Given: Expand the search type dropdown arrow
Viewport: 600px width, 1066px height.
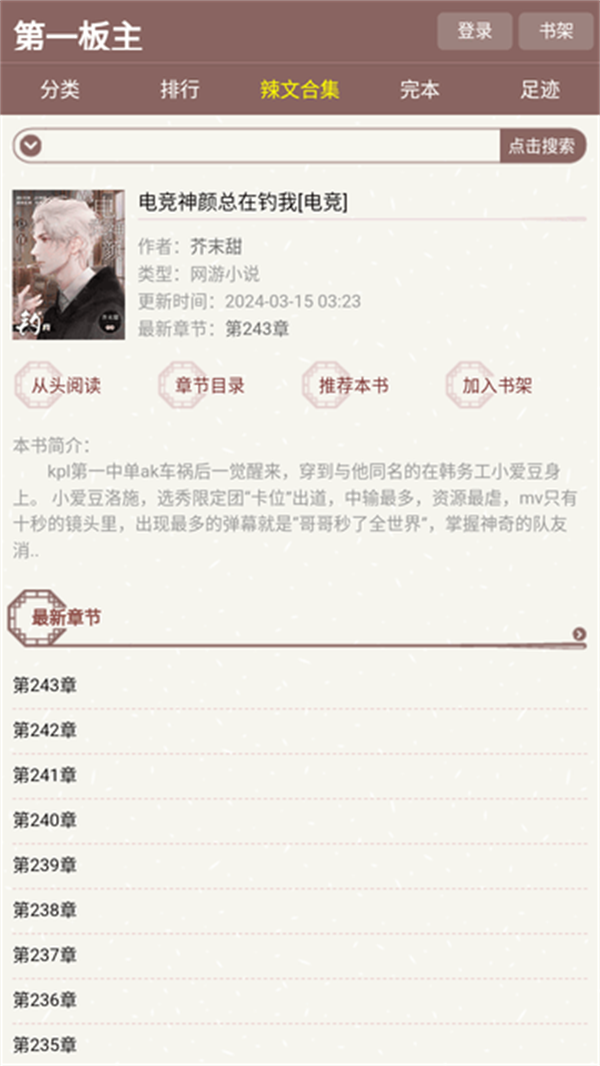Looking at the screenshot, I should tap(31, 147).
